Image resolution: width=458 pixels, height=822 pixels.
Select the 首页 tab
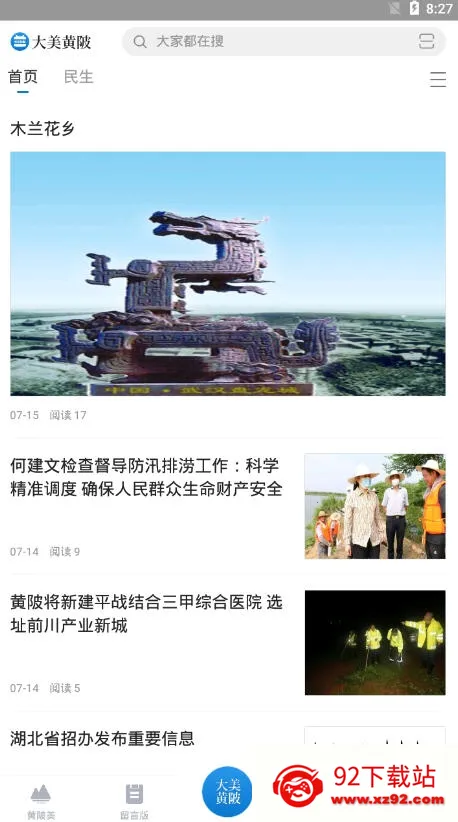click(x=23, y=77)
